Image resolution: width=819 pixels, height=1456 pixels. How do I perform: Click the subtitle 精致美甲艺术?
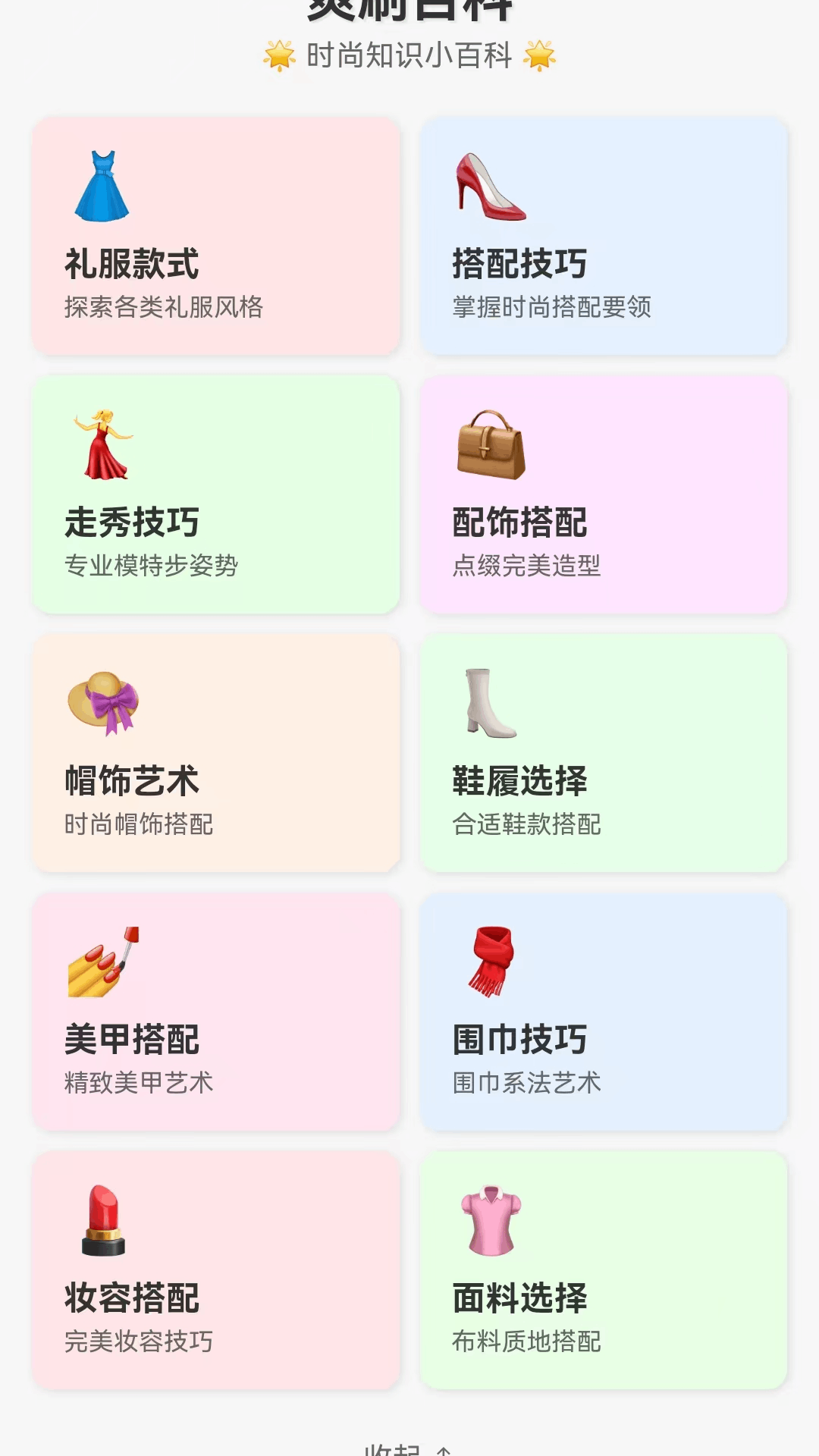pyautogui.click(x=139, y=1084)
